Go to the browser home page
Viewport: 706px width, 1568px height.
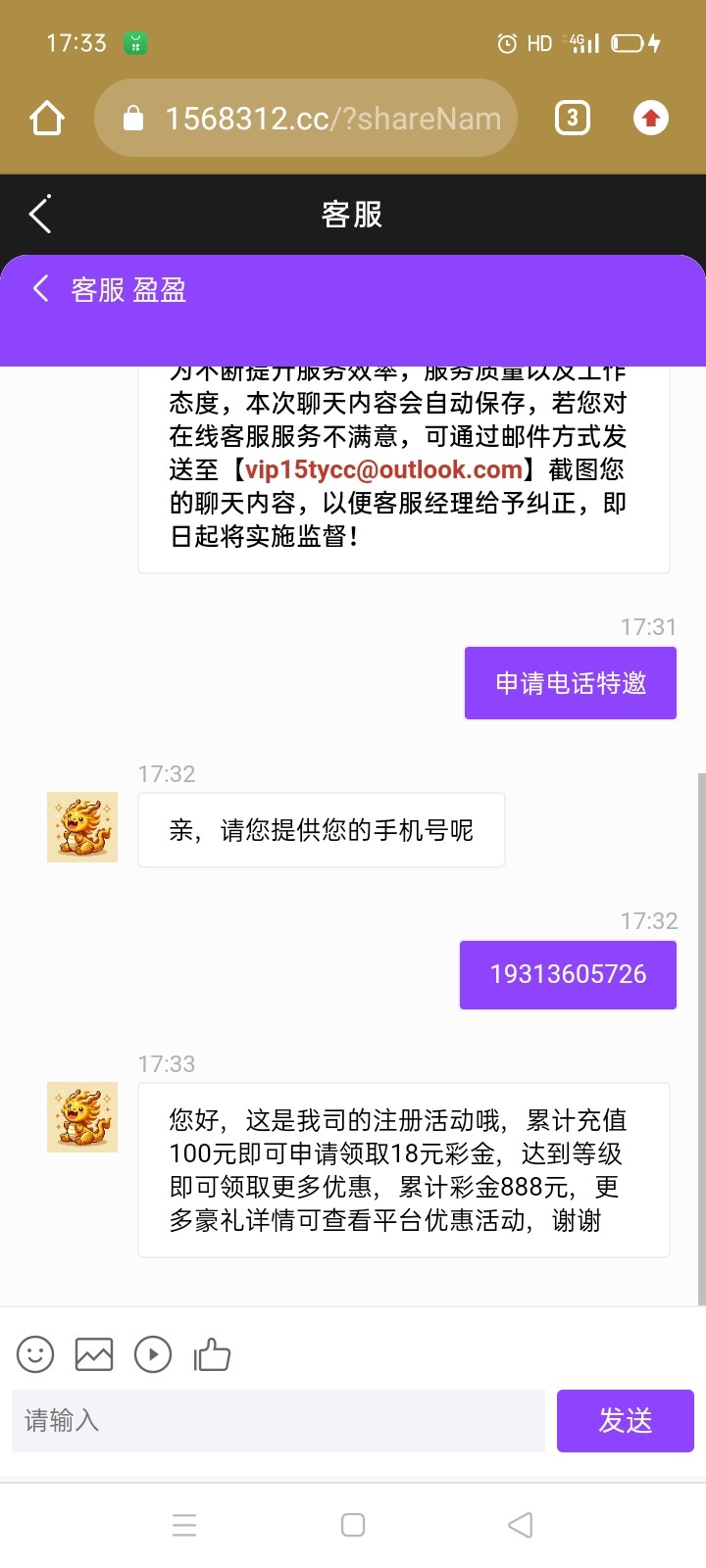pos(47,119)
